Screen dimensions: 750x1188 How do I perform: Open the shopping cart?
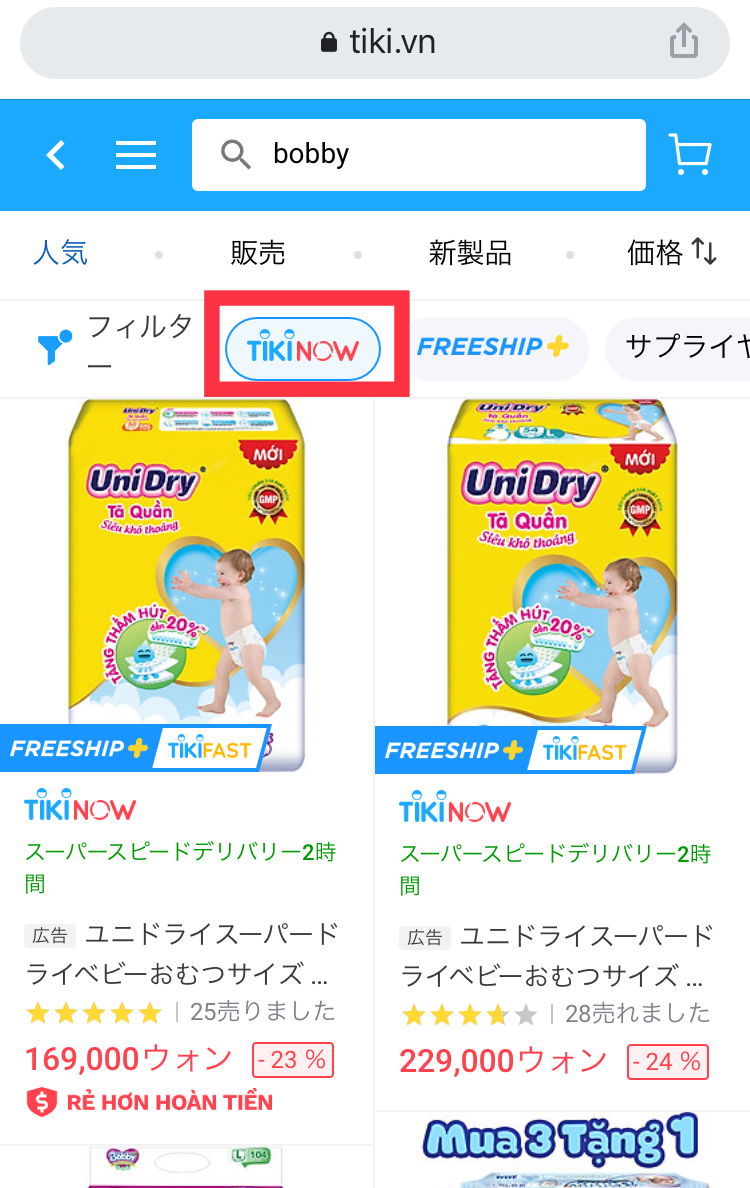click(690, 155)
